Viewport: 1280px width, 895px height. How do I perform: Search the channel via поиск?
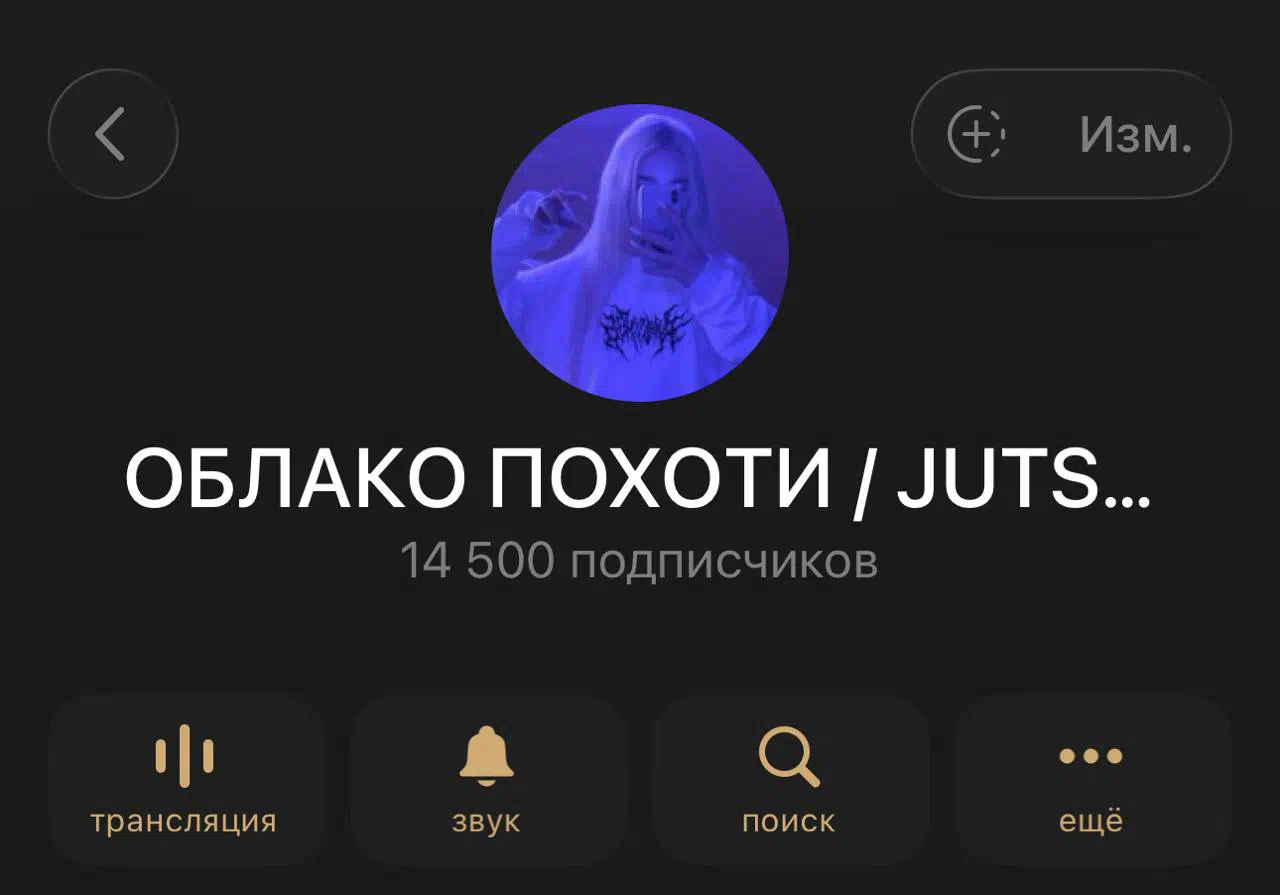(x=789, y=779)
